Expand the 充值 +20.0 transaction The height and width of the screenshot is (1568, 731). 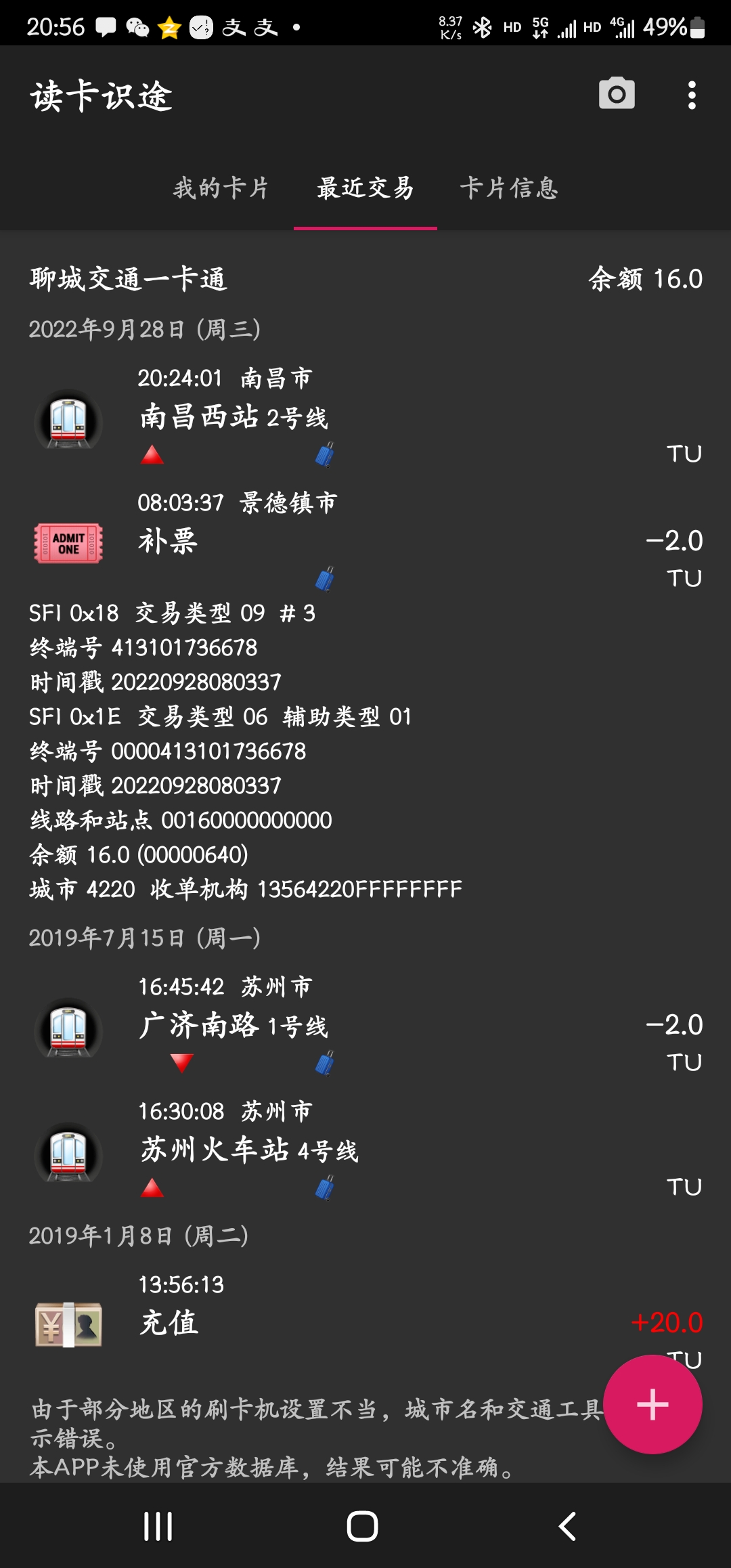click(338, 1322)
